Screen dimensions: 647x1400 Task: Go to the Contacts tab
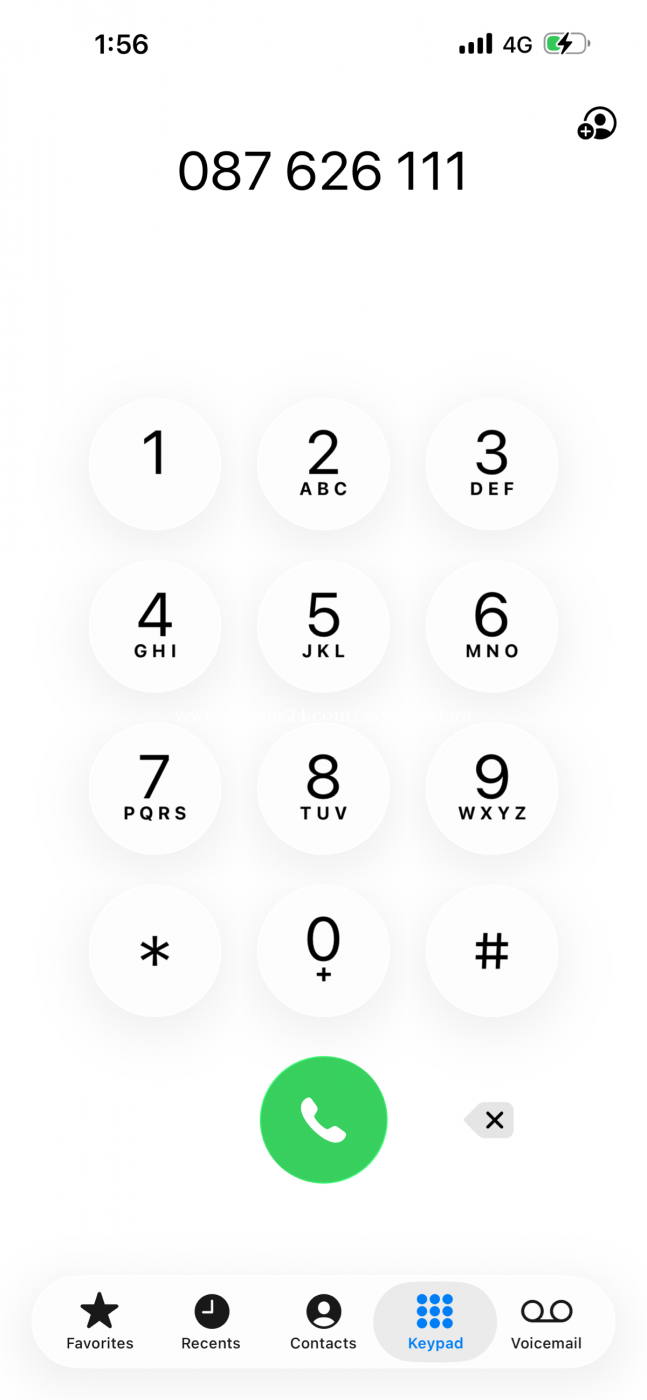tap(323, 1322)
